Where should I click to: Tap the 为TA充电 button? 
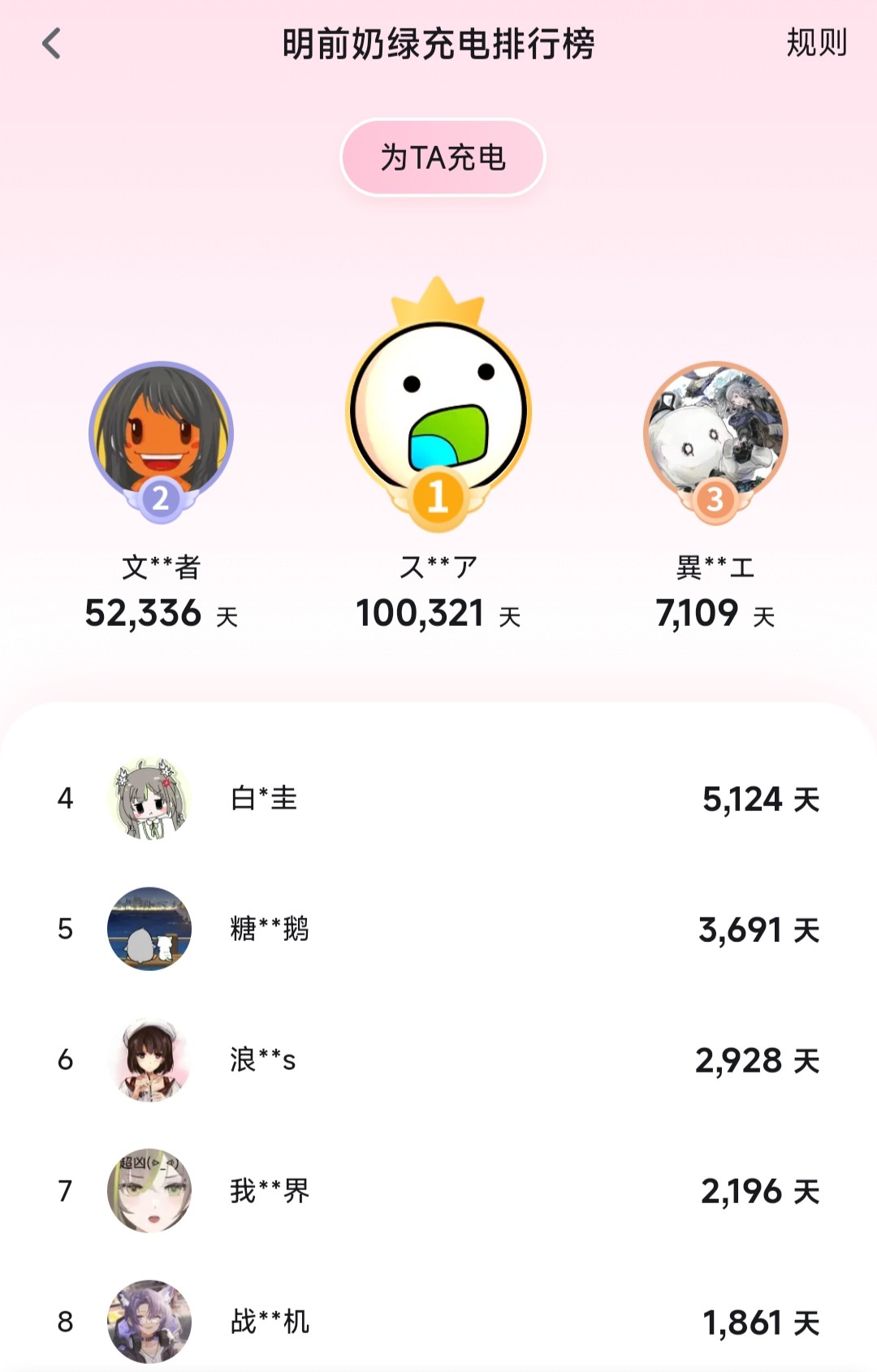pos(443,157)
